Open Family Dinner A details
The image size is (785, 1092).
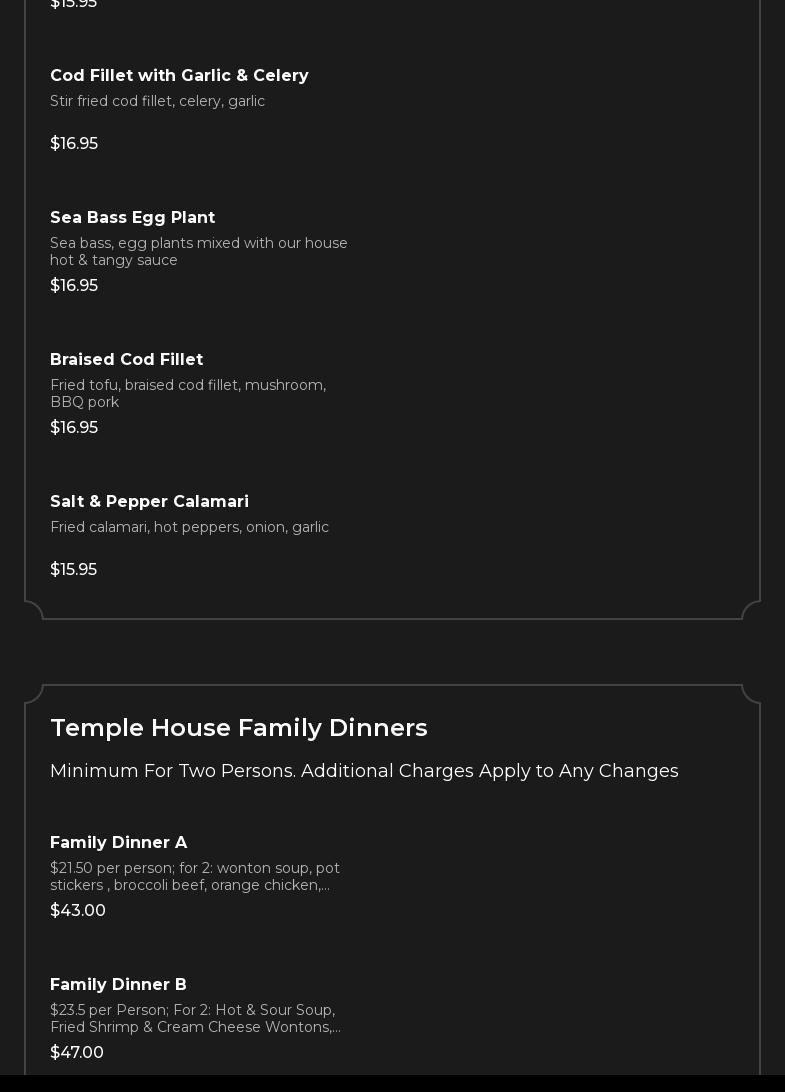[118, 843]
